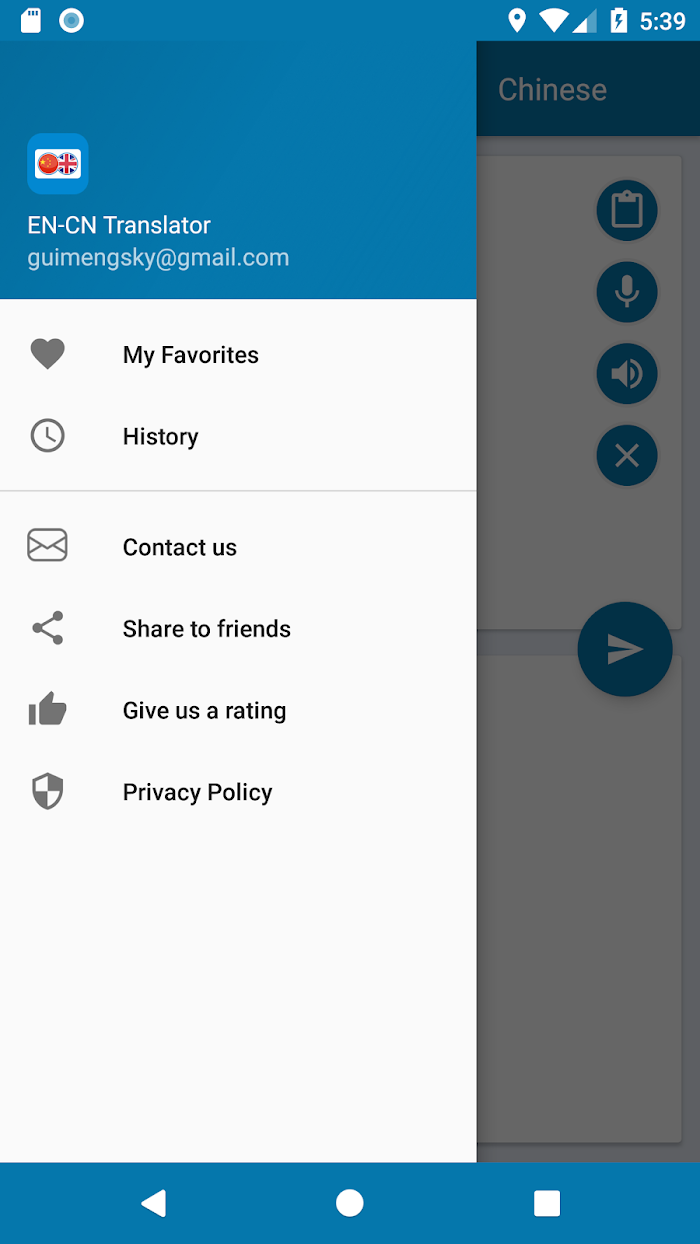700x1244 pixels.
Task: Open the History list
Action: pos(238,436)
